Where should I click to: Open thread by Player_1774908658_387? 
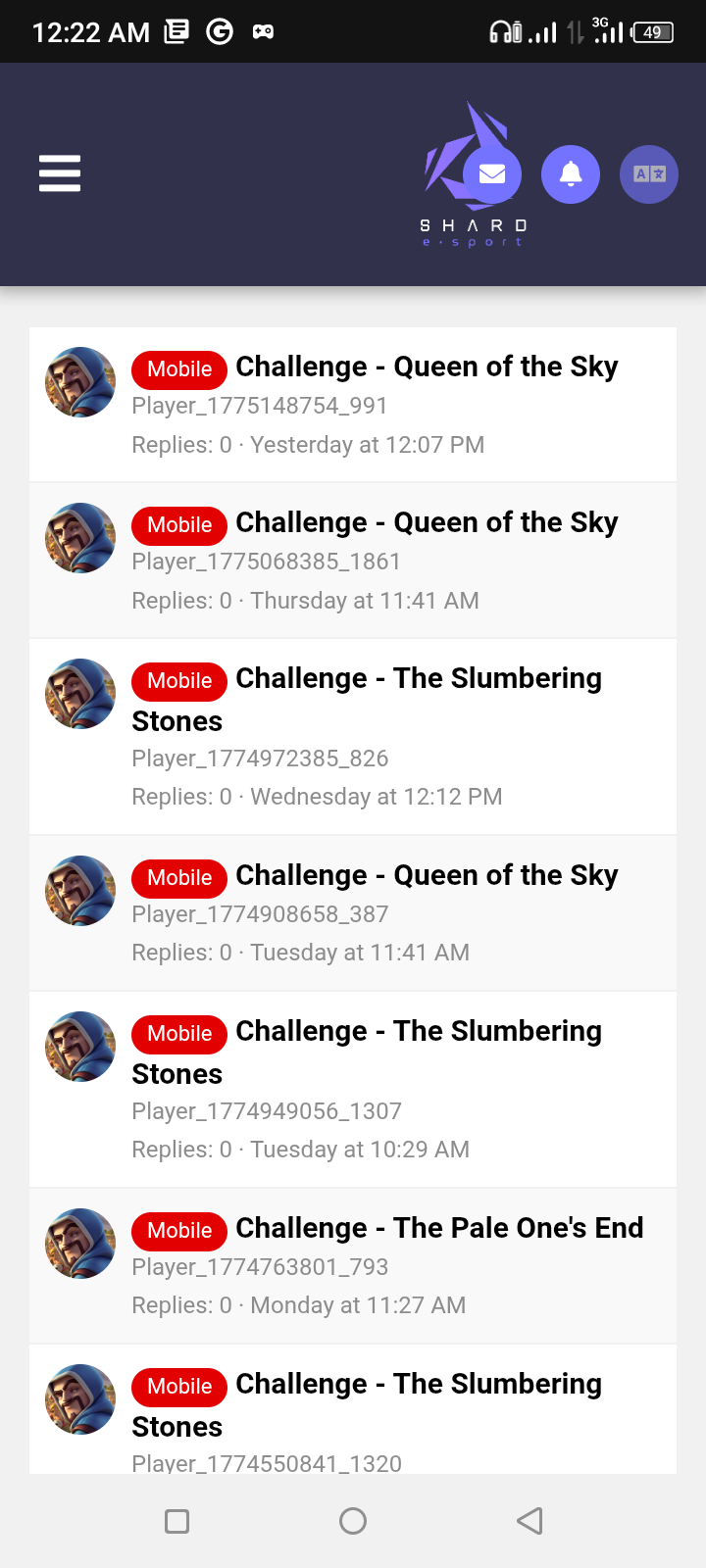(x=427, y=876)
